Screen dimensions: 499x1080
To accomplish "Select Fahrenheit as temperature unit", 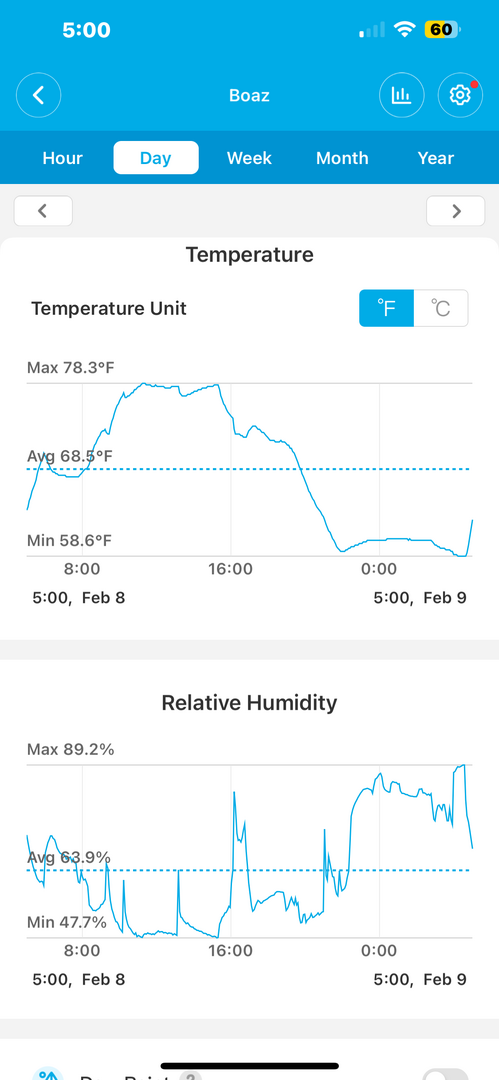I will pyautogui.click(x=387, y=308).
